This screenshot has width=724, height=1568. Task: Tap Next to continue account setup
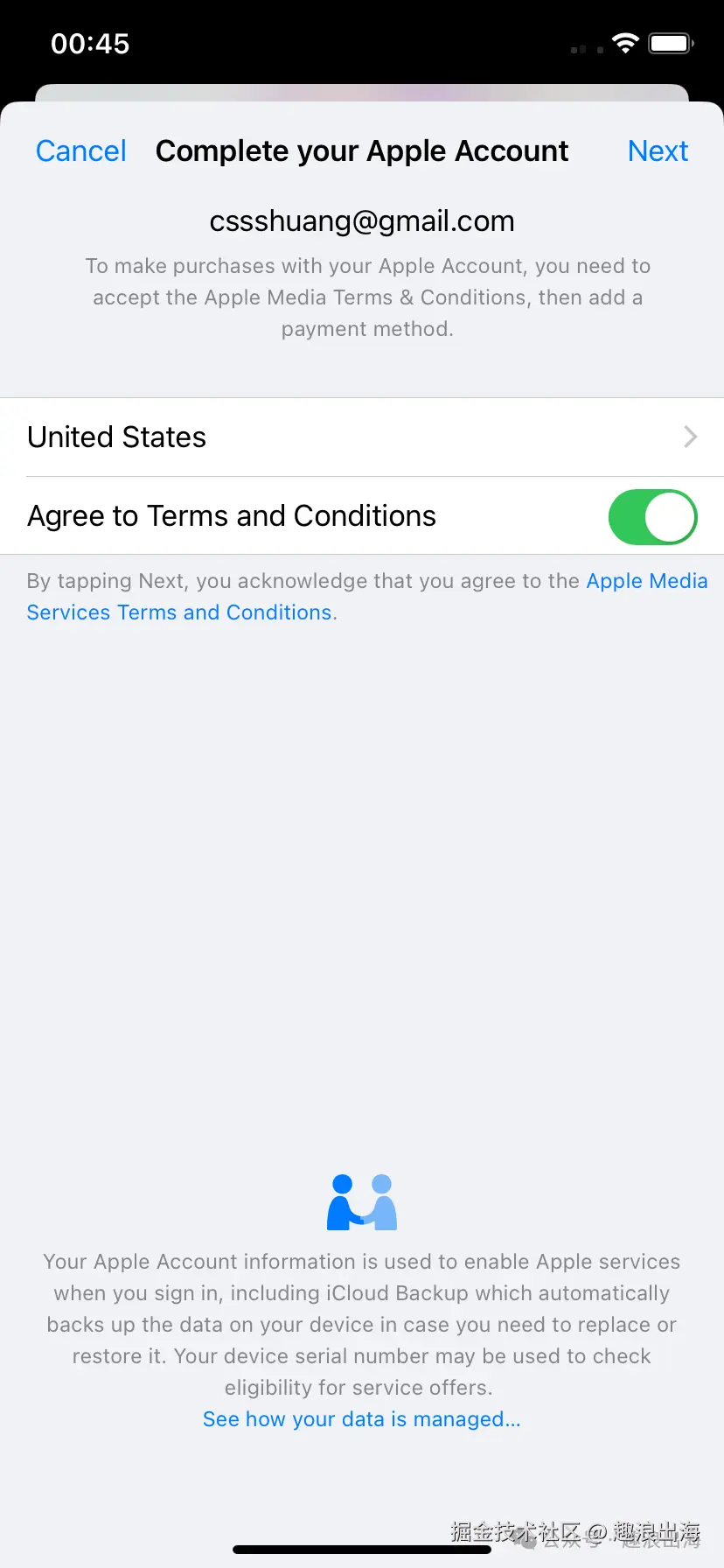click(x=658, y=151)
